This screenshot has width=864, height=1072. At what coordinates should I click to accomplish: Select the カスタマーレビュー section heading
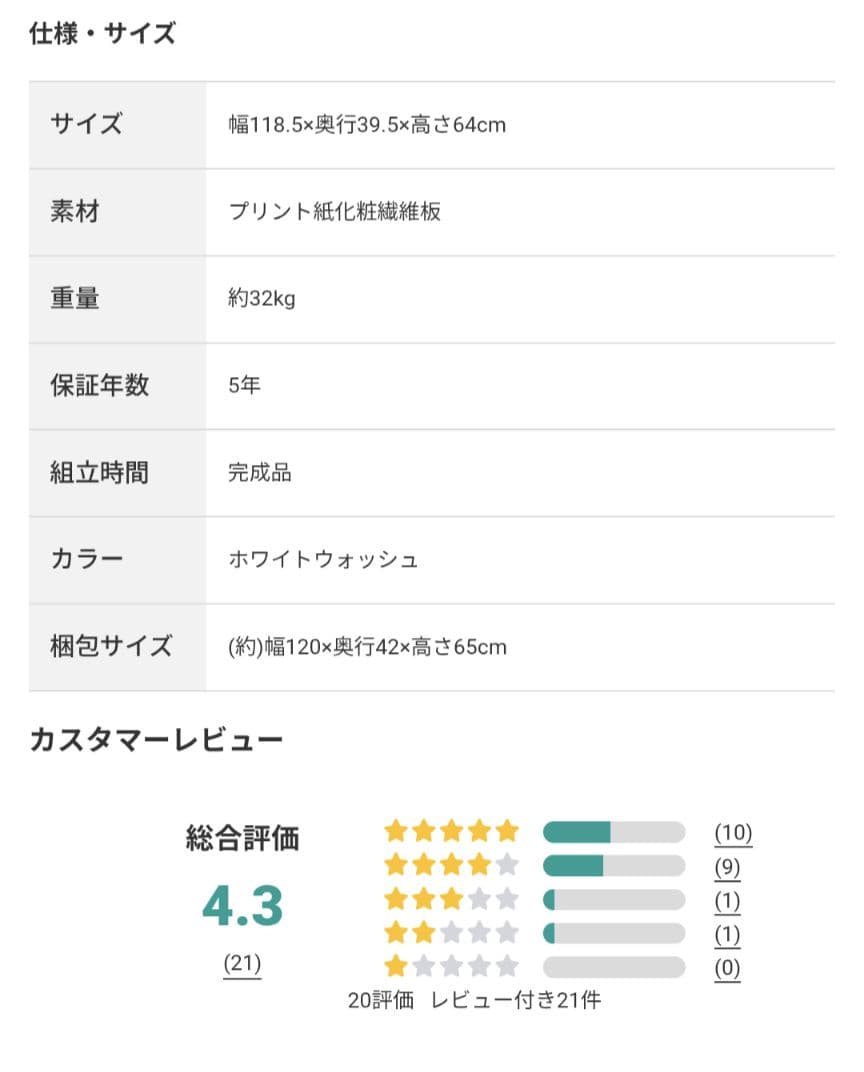(155, 738)
